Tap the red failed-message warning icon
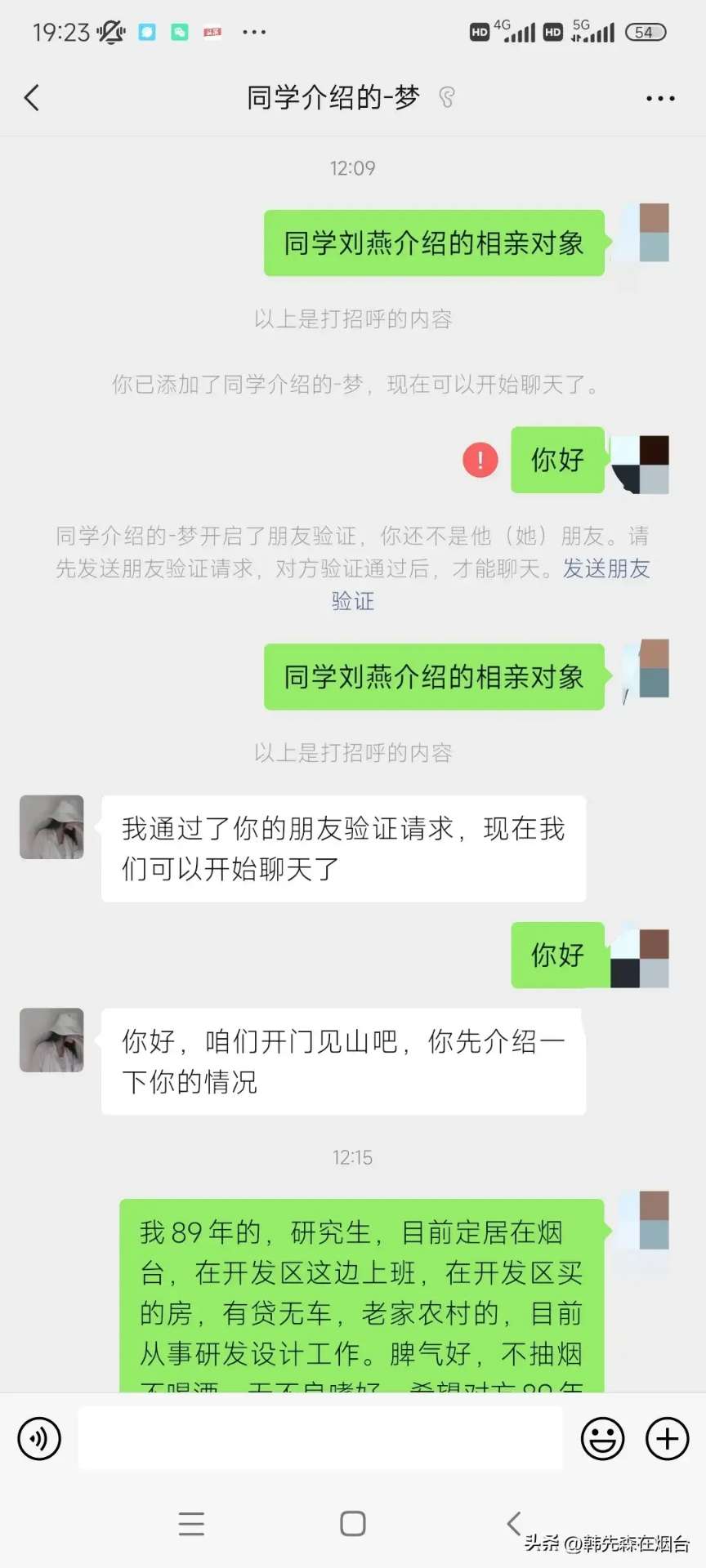The height and width of the screenshot is (1568, 706). pyautogui.click(x=480, y=460)
